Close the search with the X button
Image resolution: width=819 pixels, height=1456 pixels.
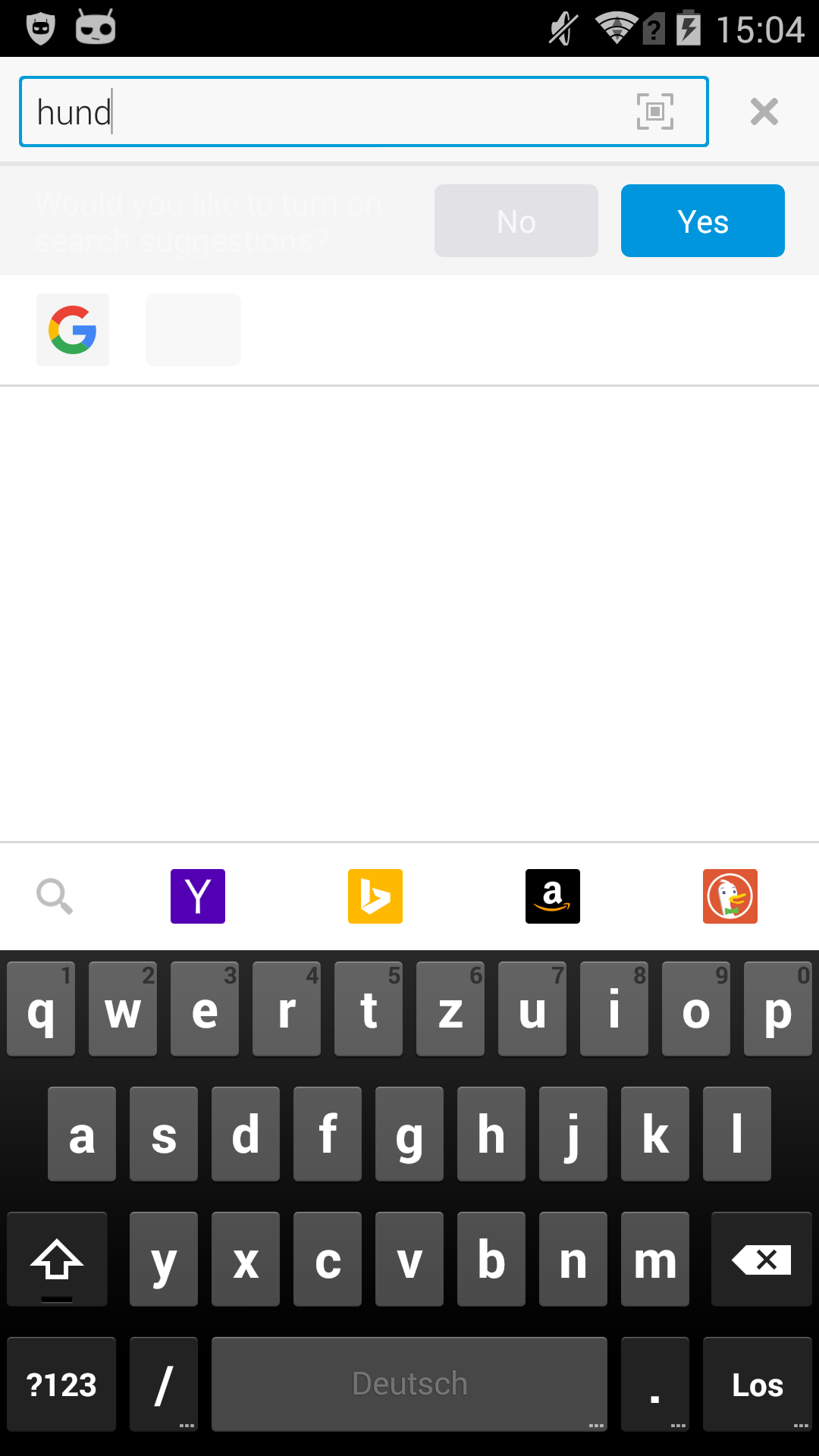[764, 111]
